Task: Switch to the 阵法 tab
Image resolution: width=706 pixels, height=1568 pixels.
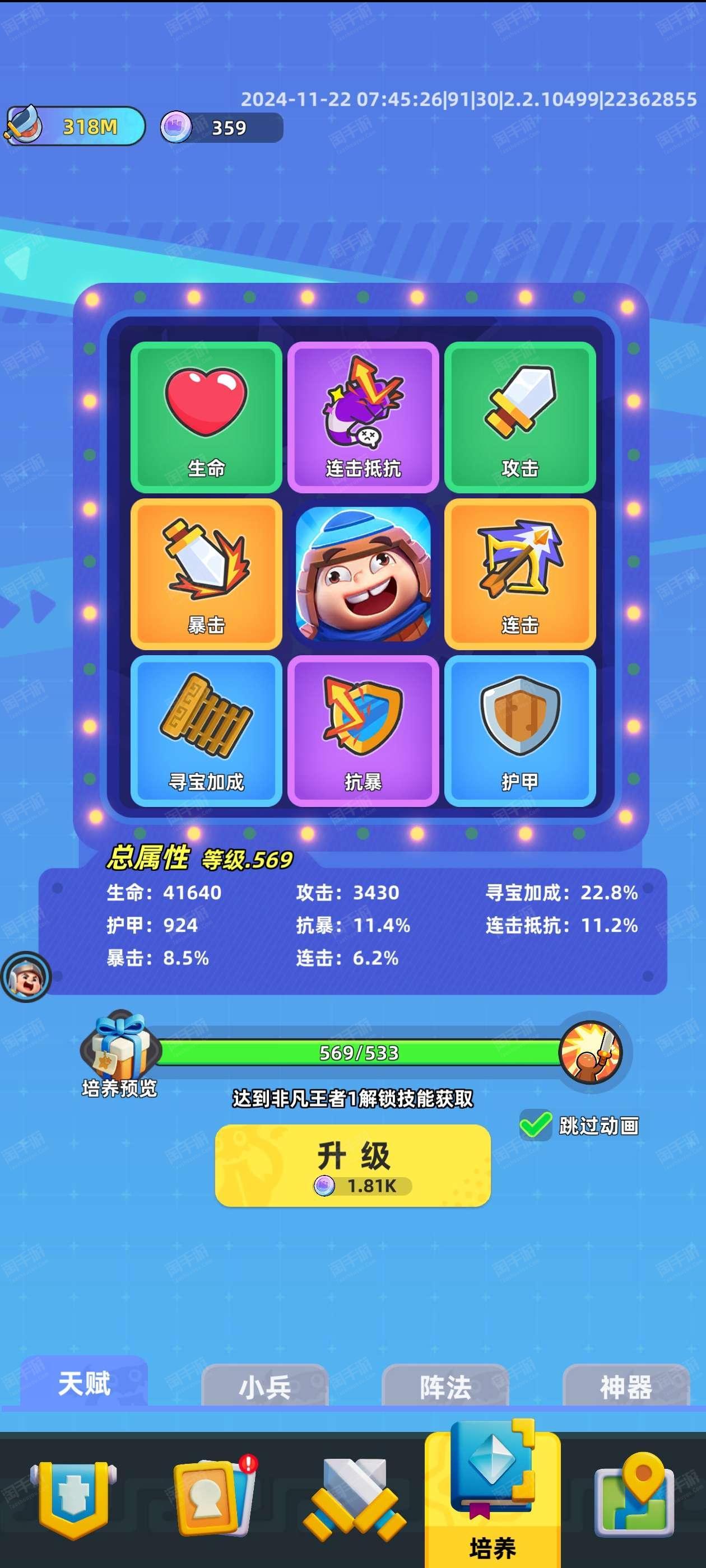Action: (x=445, y=1387)
